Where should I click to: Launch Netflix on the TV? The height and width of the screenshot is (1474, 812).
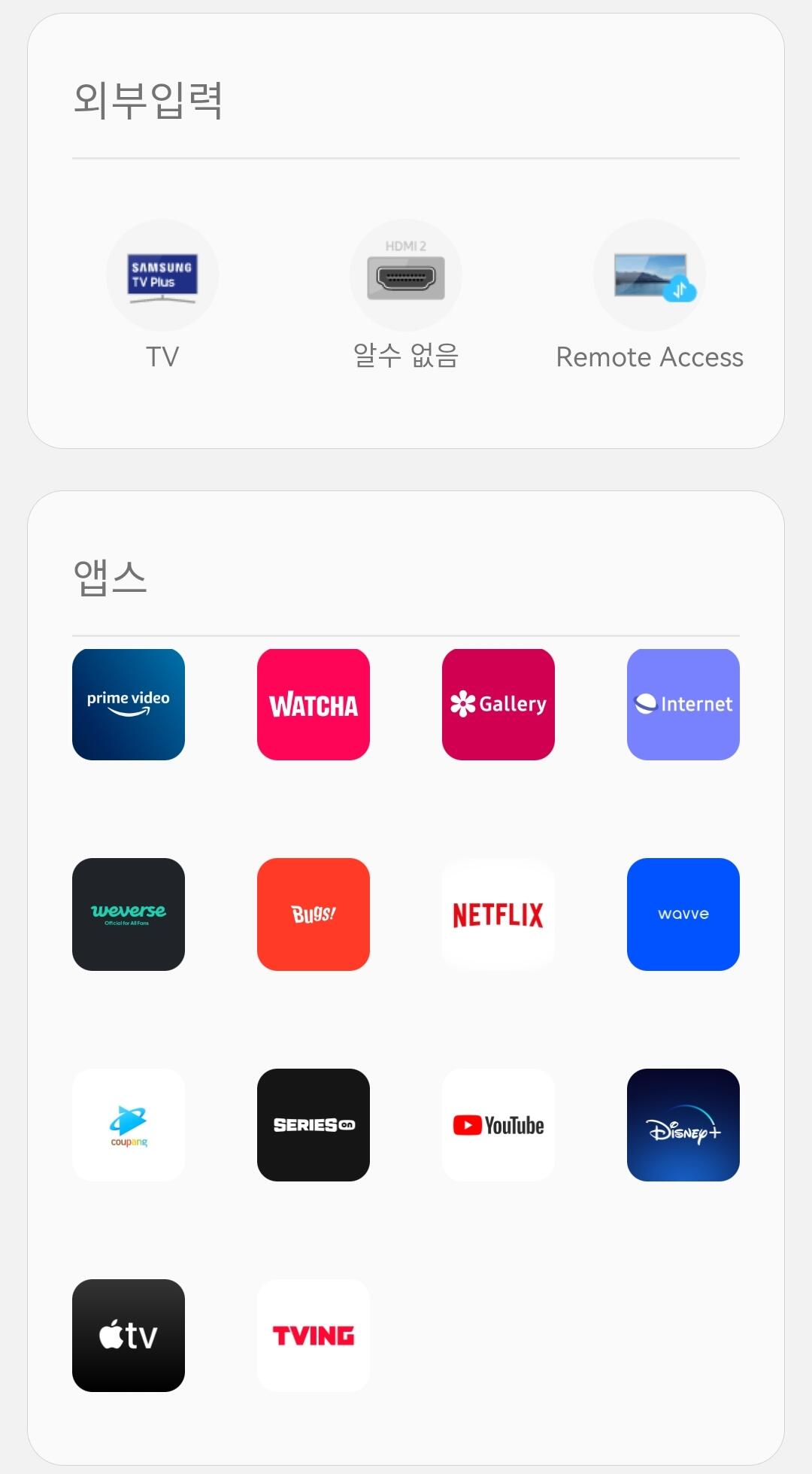[x=498, y=914]
